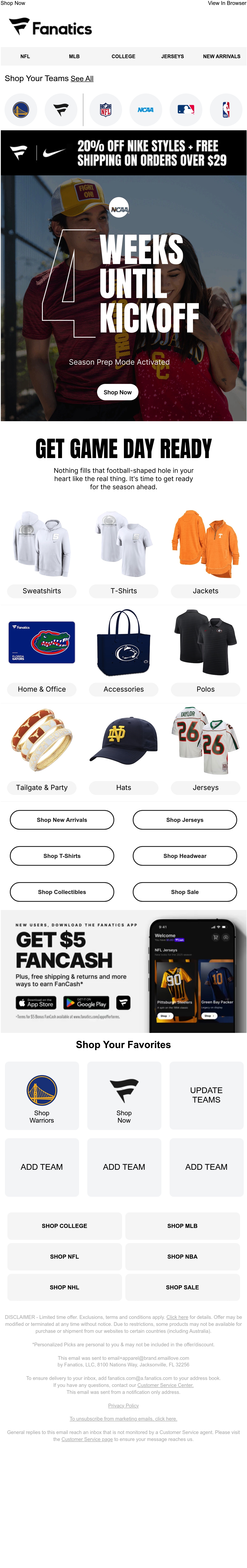
Task: Unsubscribe from marketing emails link
Action: [x=123, y=1419]
